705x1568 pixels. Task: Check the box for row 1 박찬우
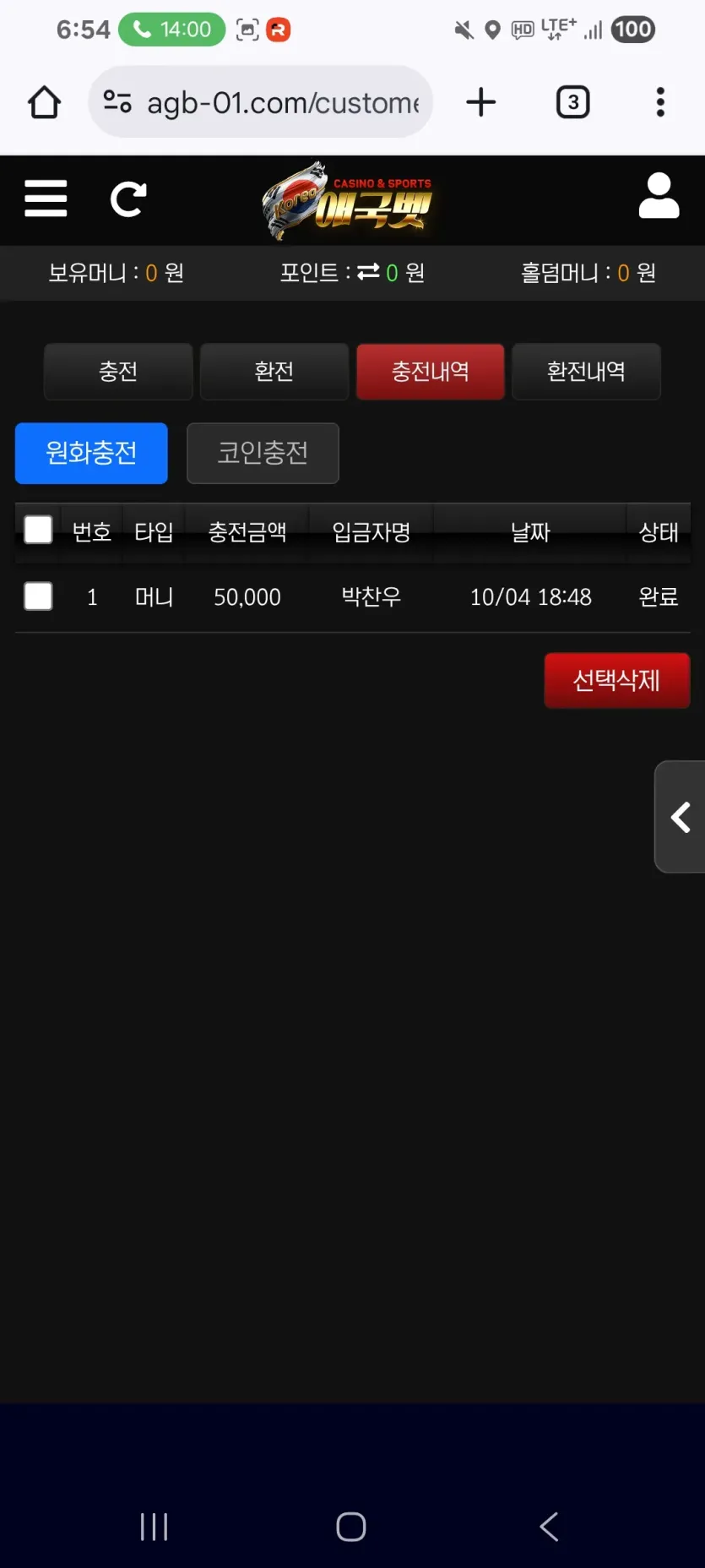pyautogui.click(x=38, y=596)
